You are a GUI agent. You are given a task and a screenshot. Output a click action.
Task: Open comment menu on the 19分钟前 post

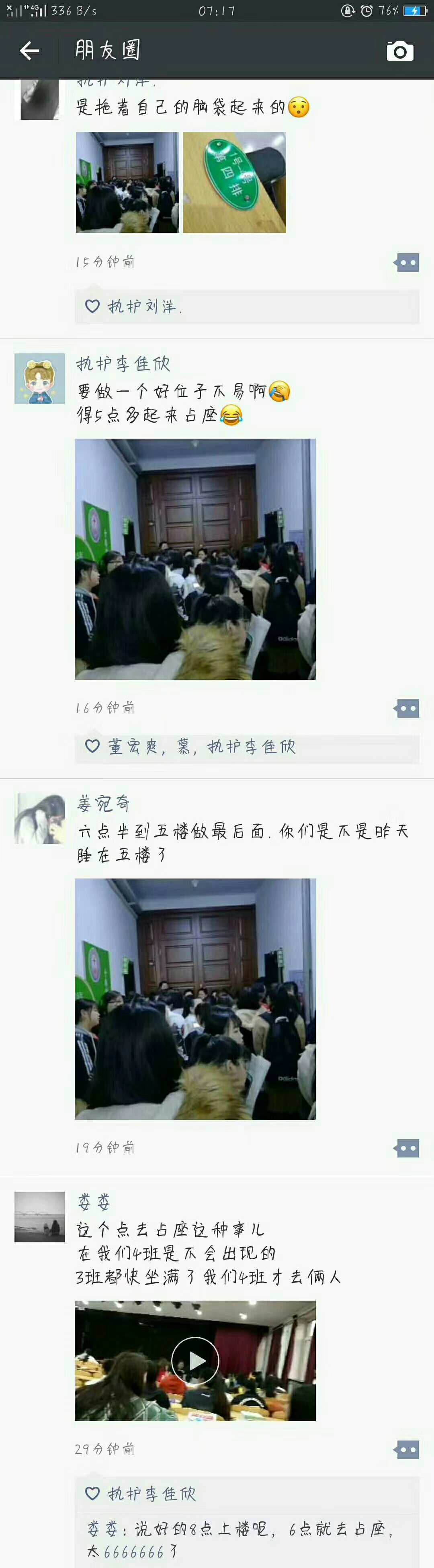(x=407, y=1149)
